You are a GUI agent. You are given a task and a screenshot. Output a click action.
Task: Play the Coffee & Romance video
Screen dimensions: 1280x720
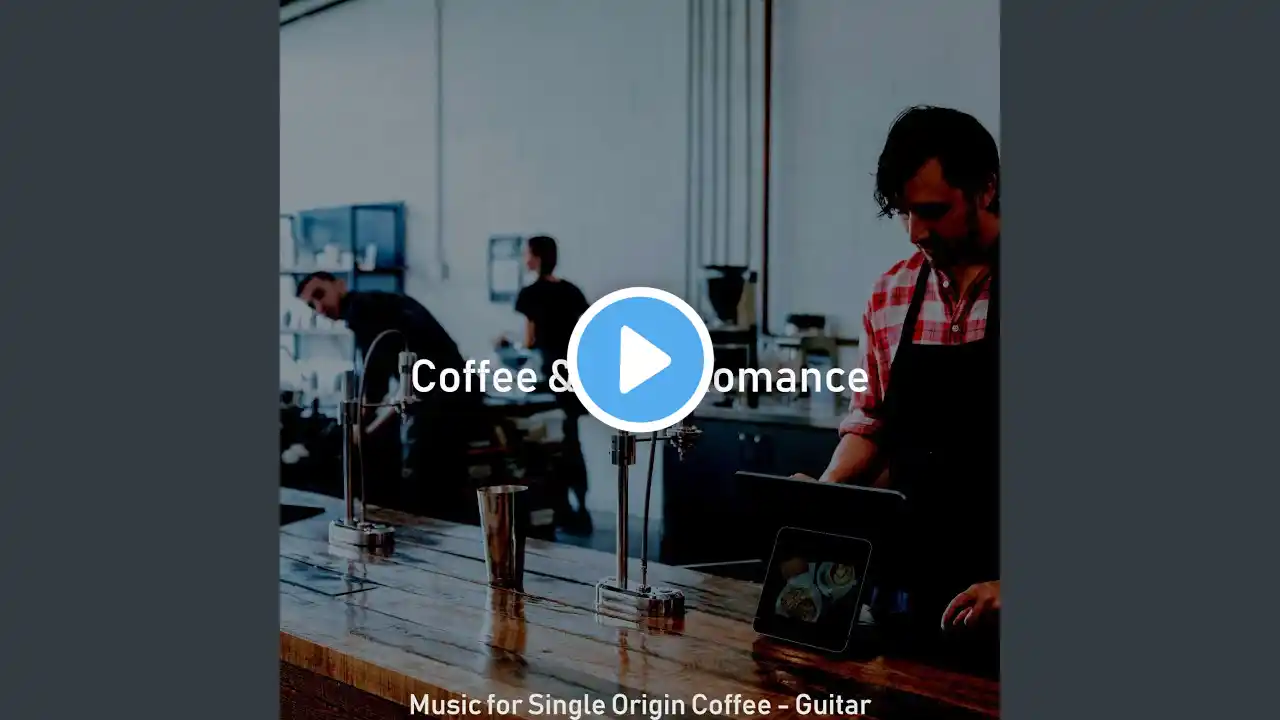click(x=640, y=359)
